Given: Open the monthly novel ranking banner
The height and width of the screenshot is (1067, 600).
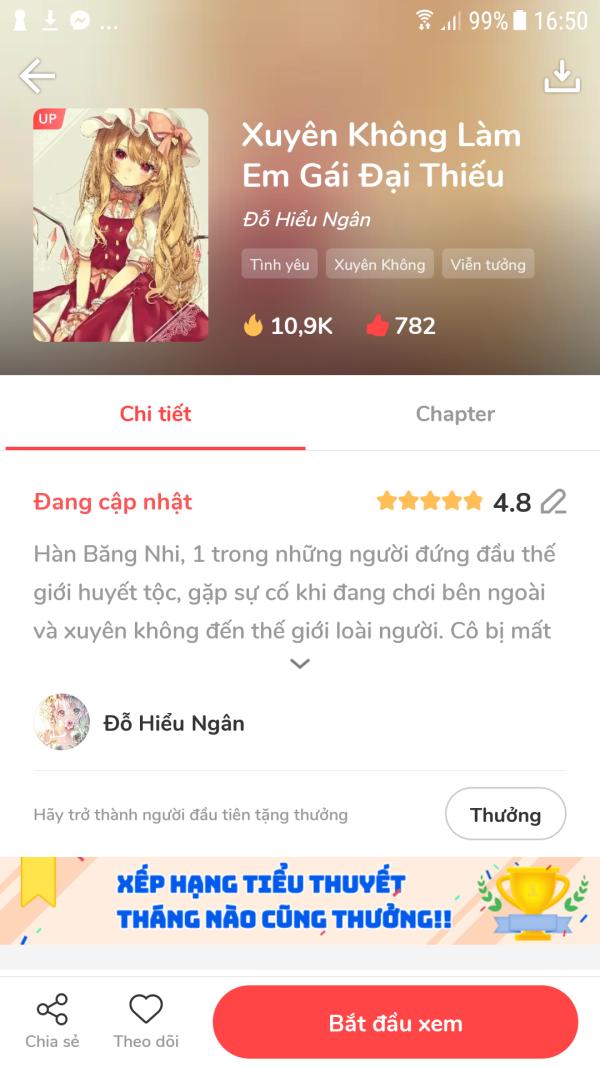Looking at the screenshot, I should (300, 900).
